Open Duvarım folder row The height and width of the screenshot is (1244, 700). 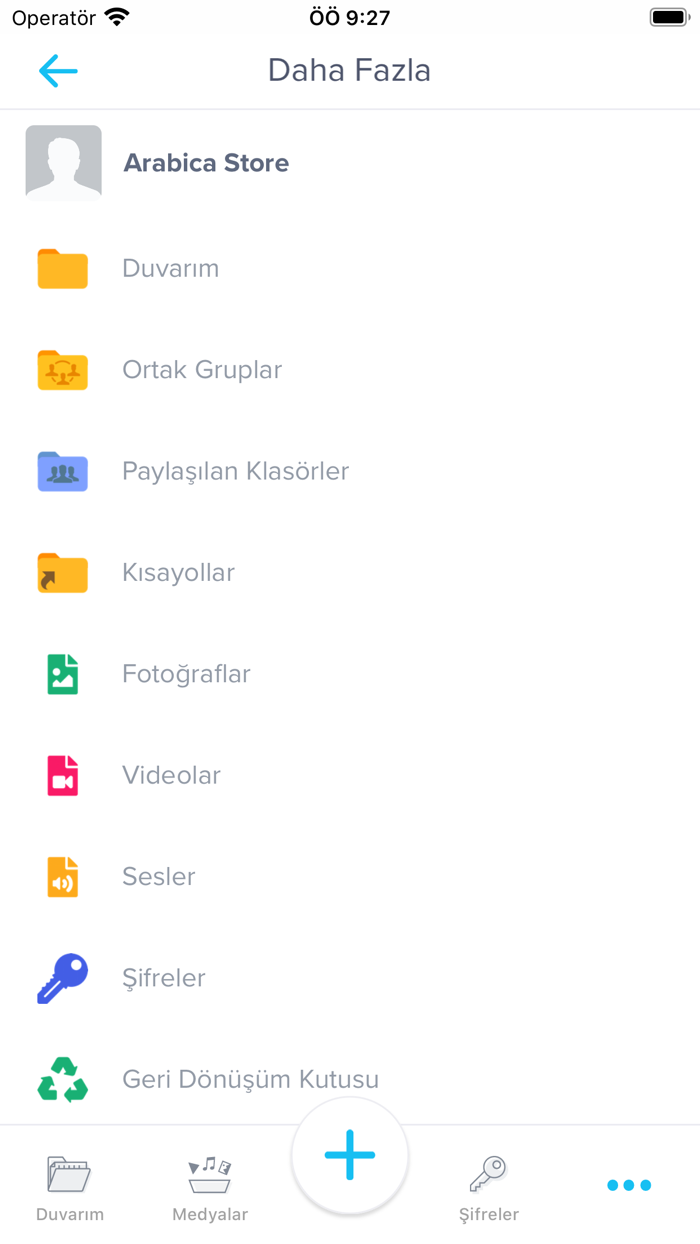(x=350, y=269)
